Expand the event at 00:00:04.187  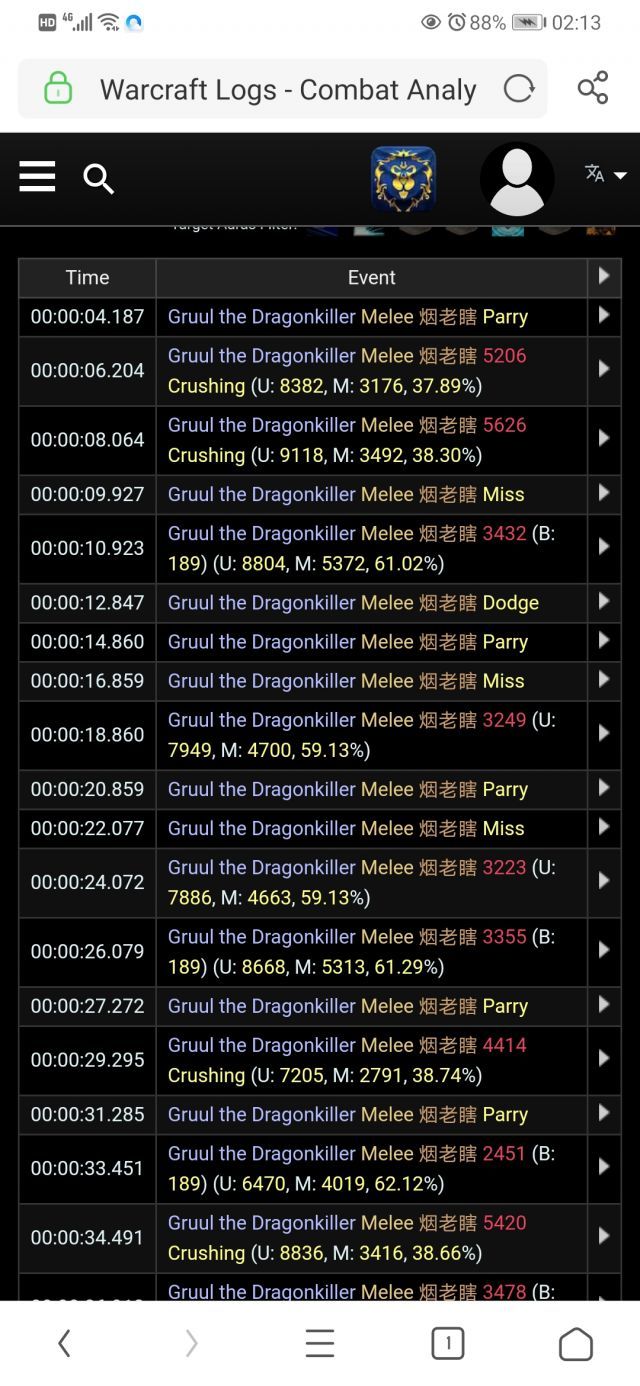[603, 316]
